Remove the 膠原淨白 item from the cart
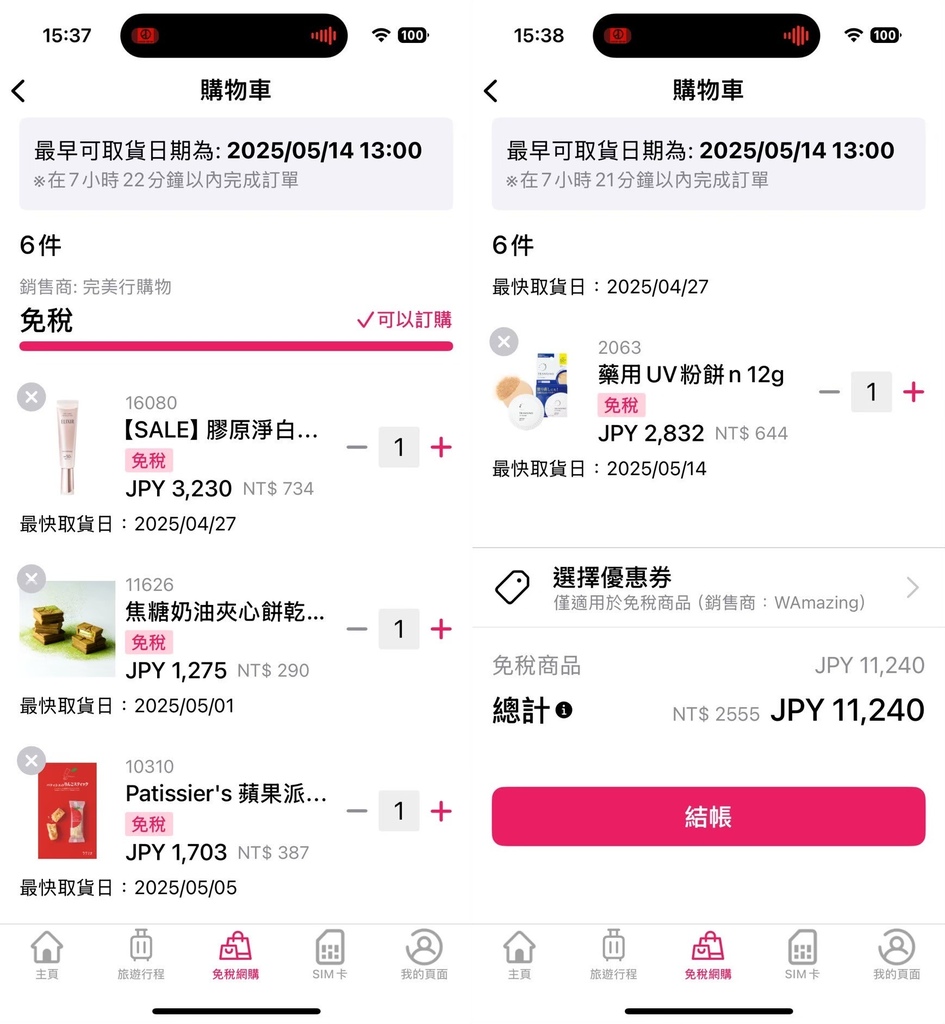 point(31,397)
